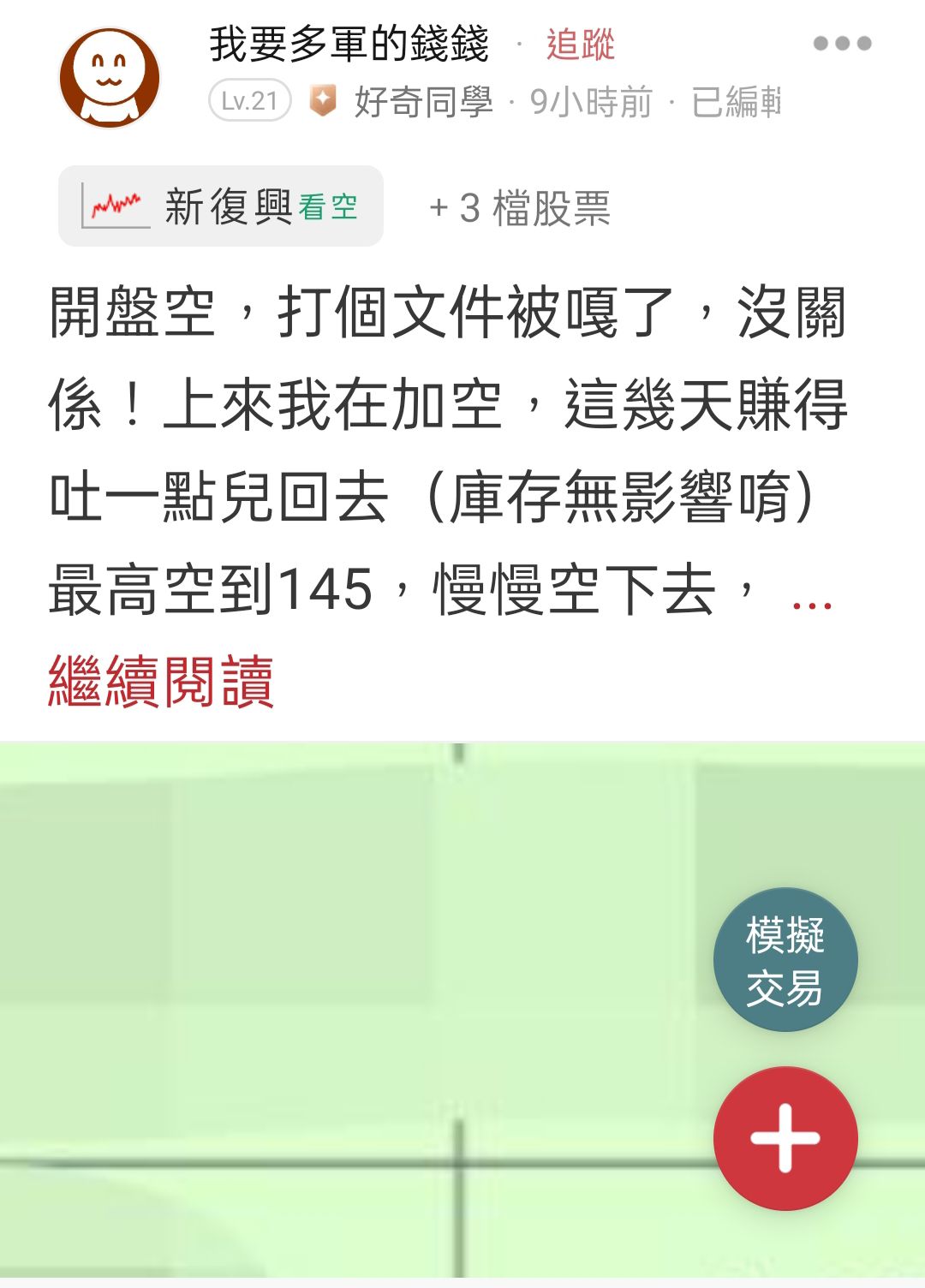This screenshot has width=925, height=1288.
Task: Follow user via 追蹤 link
Action: click(580, 45)
